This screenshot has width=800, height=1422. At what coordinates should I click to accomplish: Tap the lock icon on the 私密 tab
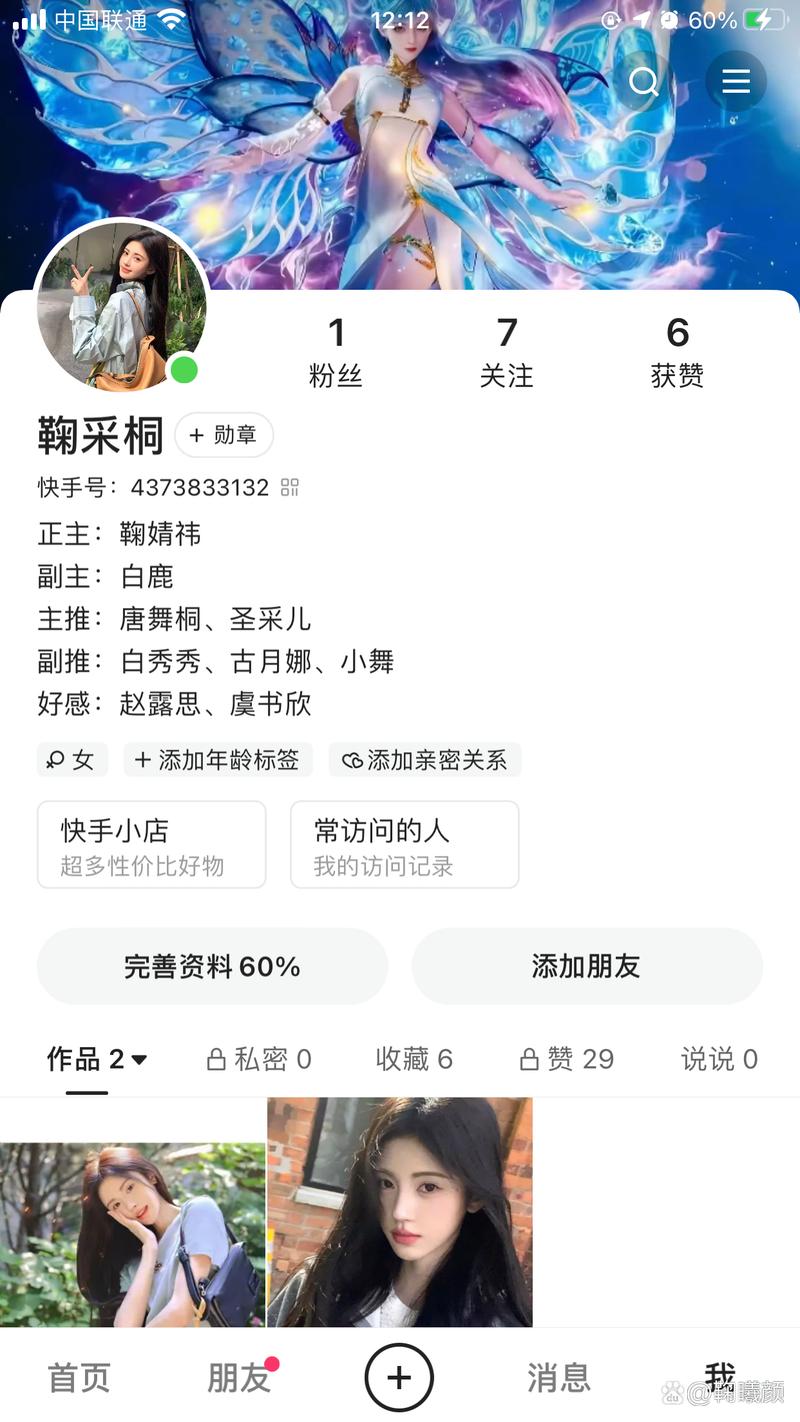click(x=218, y=1059)
